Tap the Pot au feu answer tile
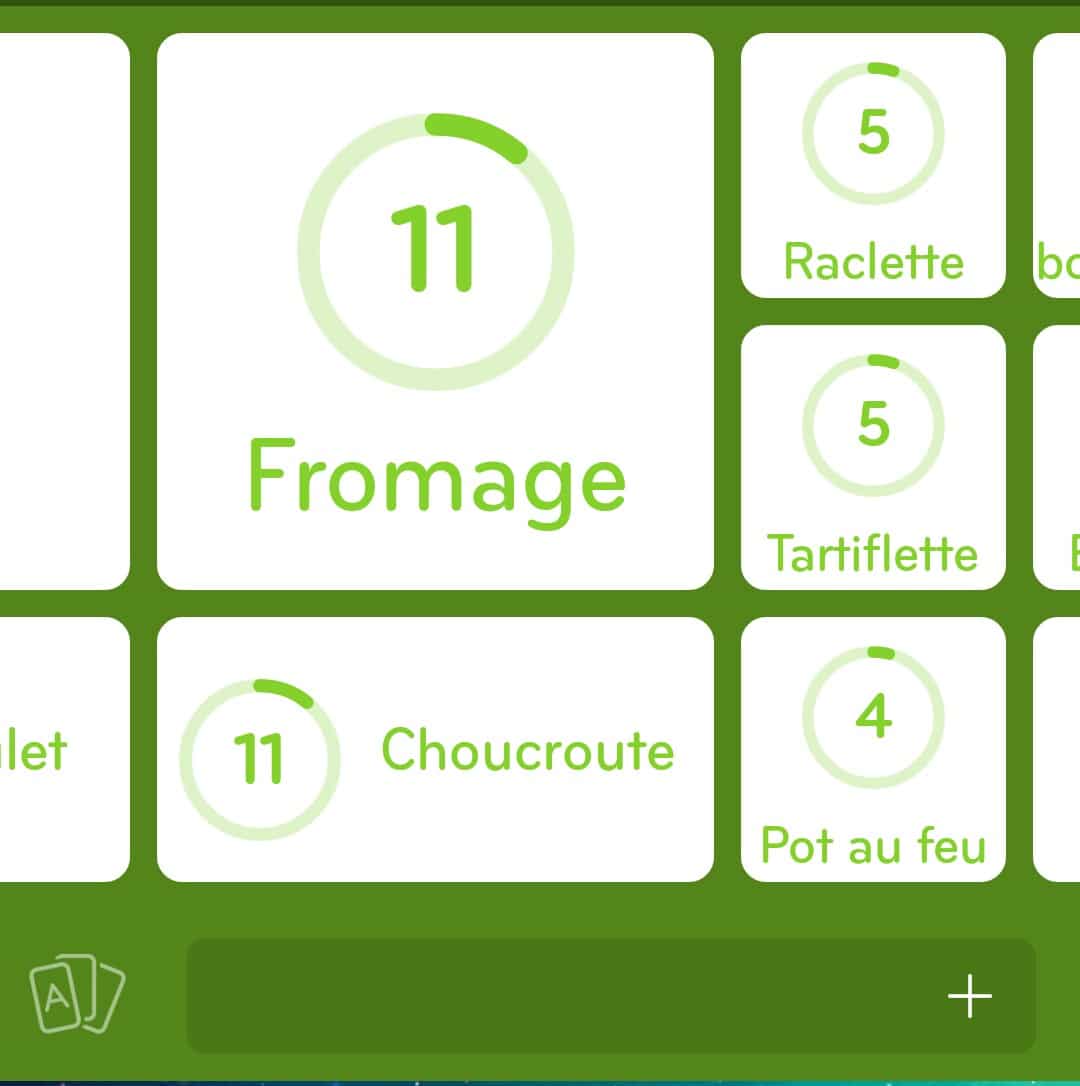 pos(873,748)
